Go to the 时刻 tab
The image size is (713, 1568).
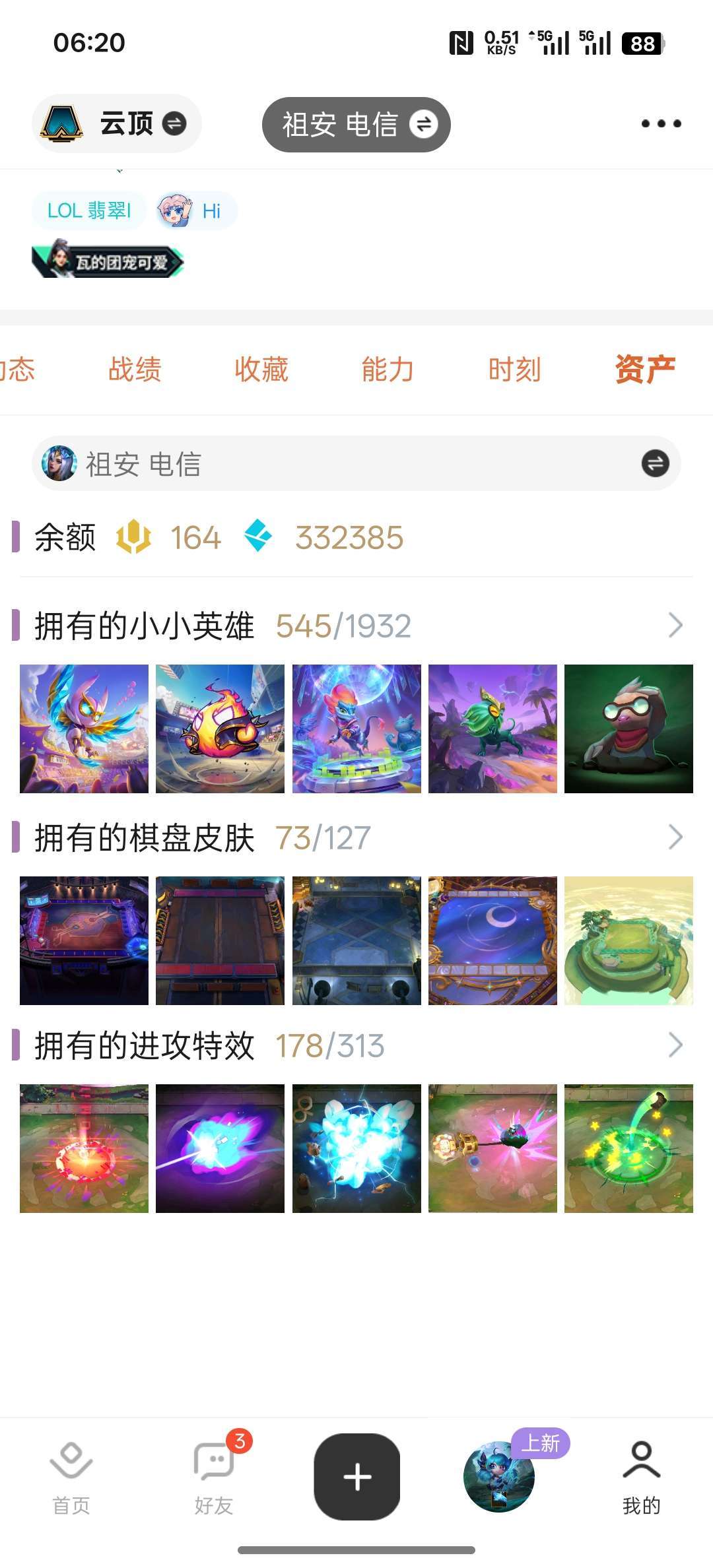coord(514,370)
